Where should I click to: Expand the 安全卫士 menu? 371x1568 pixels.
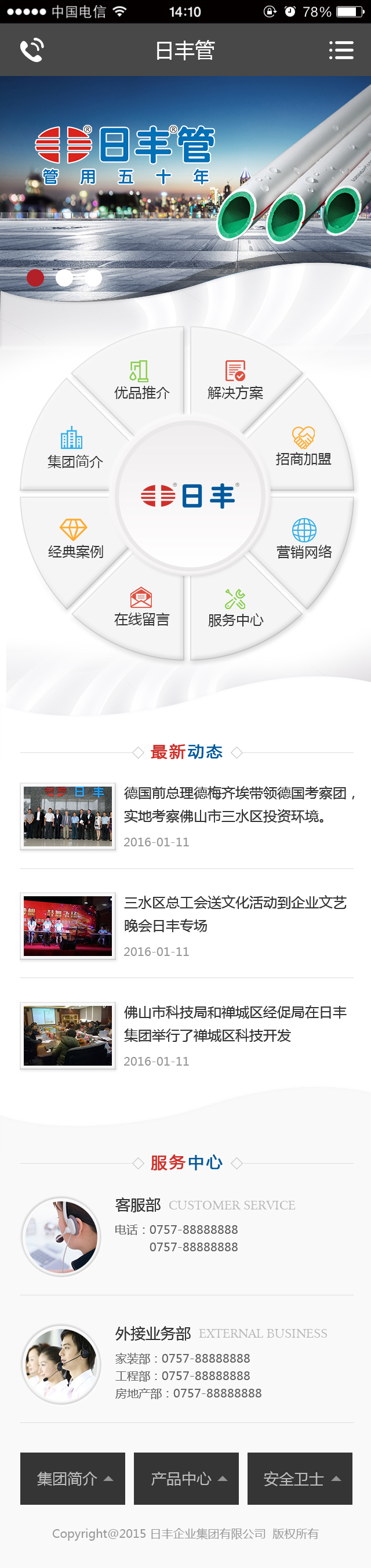coord(300,1478)
